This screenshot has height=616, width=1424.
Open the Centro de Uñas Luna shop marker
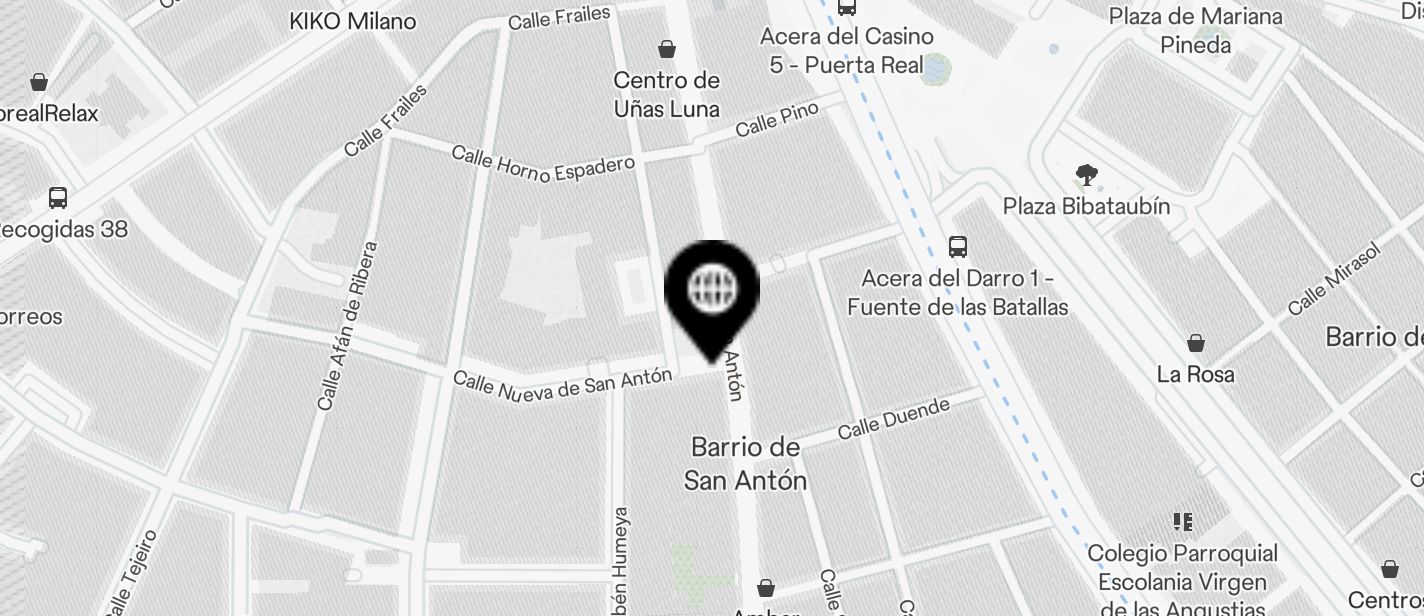[667, 49]
